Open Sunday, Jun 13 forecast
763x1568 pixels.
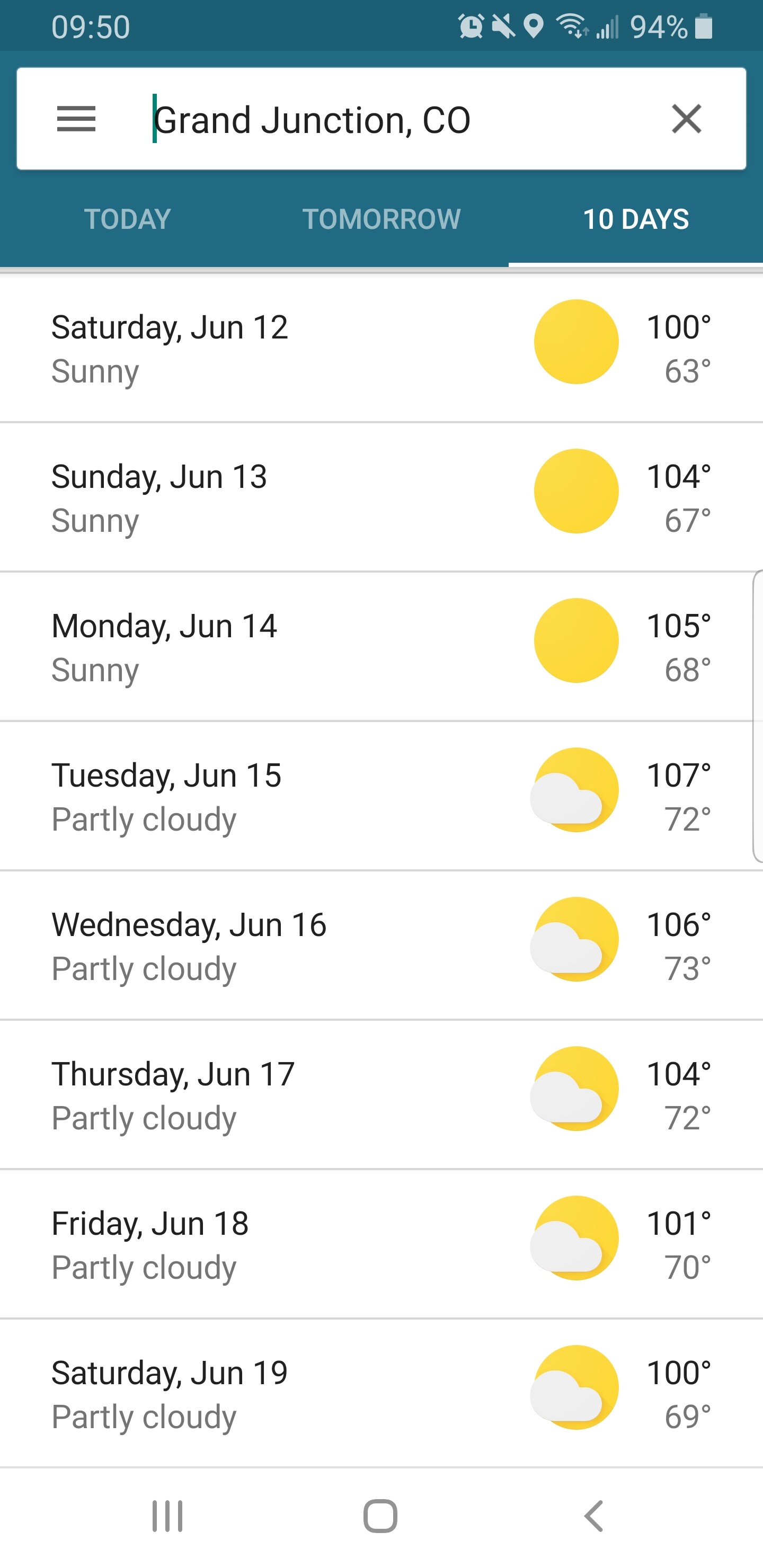(381, 498)
